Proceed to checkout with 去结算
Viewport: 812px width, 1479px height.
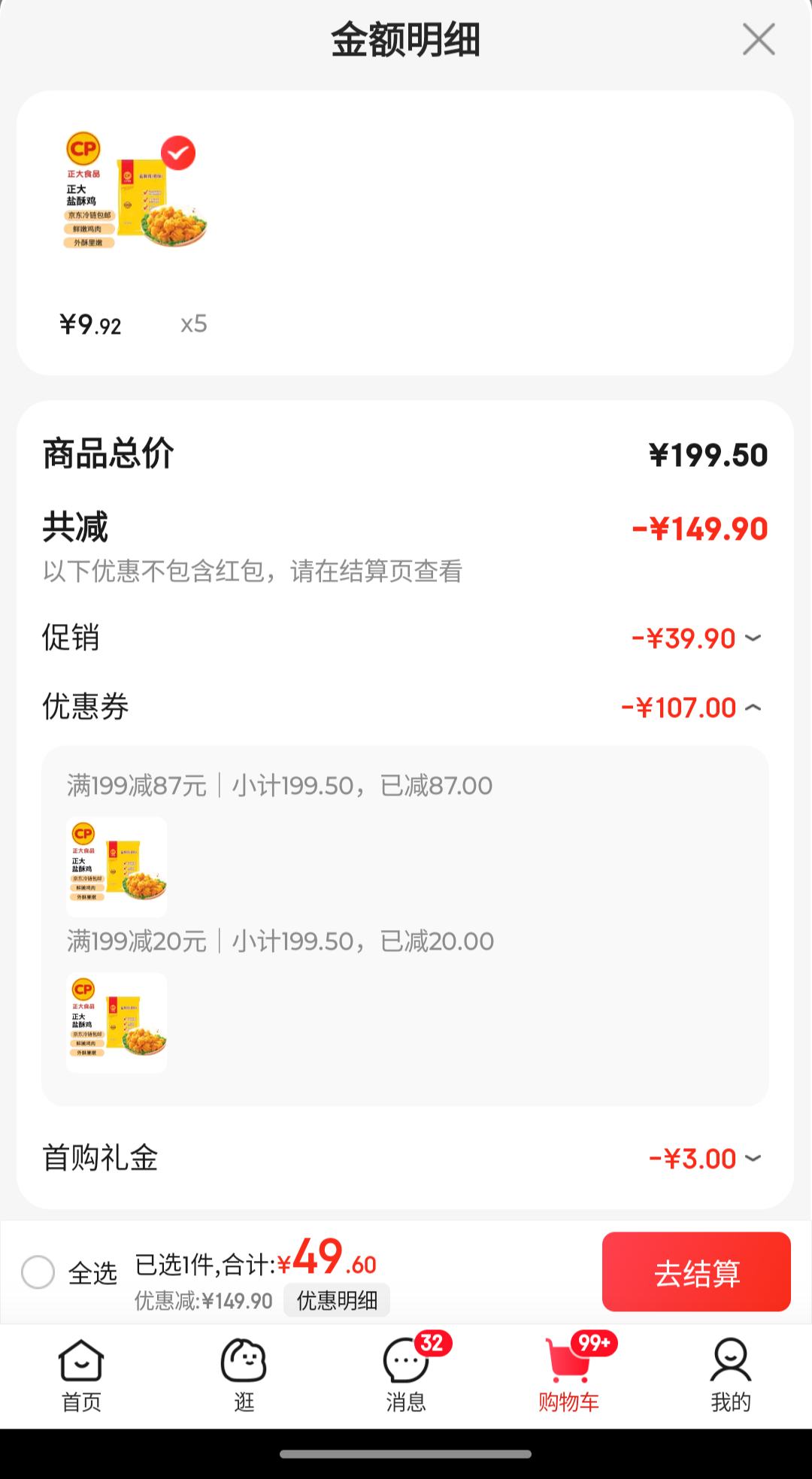click(695, 1272)
